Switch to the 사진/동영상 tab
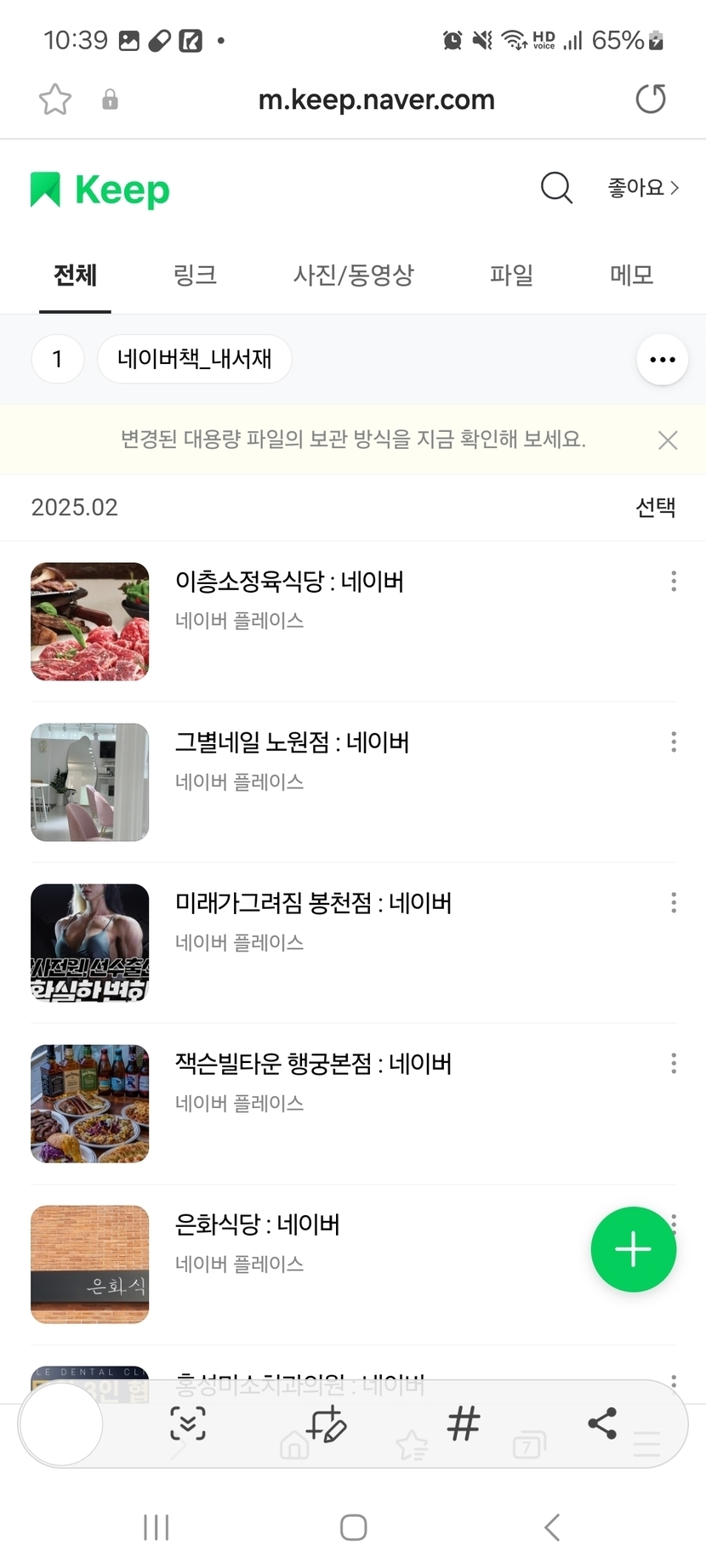Image resolution: width=706 pixels, height=1568 pixels. pos(353,275)
